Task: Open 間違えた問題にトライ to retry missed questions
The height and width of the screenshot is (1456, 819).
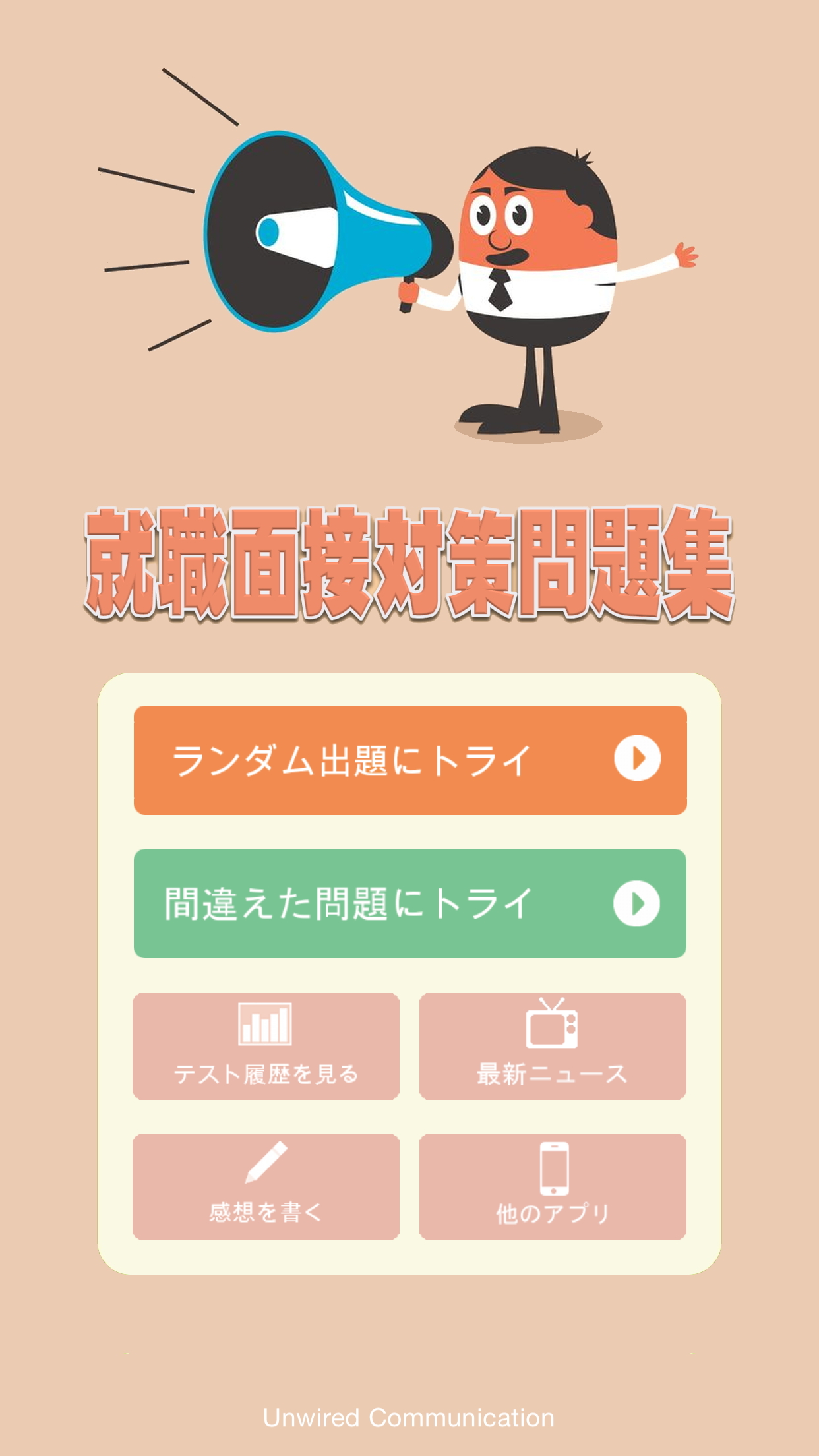Action: click(x=410, y=903)
